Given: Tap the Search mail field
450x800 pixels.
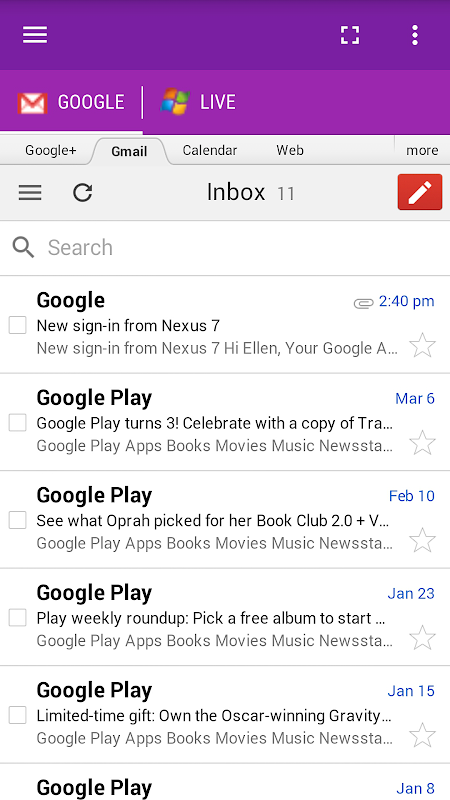Looking at the screenshot, I should click(x=225, y=248).
